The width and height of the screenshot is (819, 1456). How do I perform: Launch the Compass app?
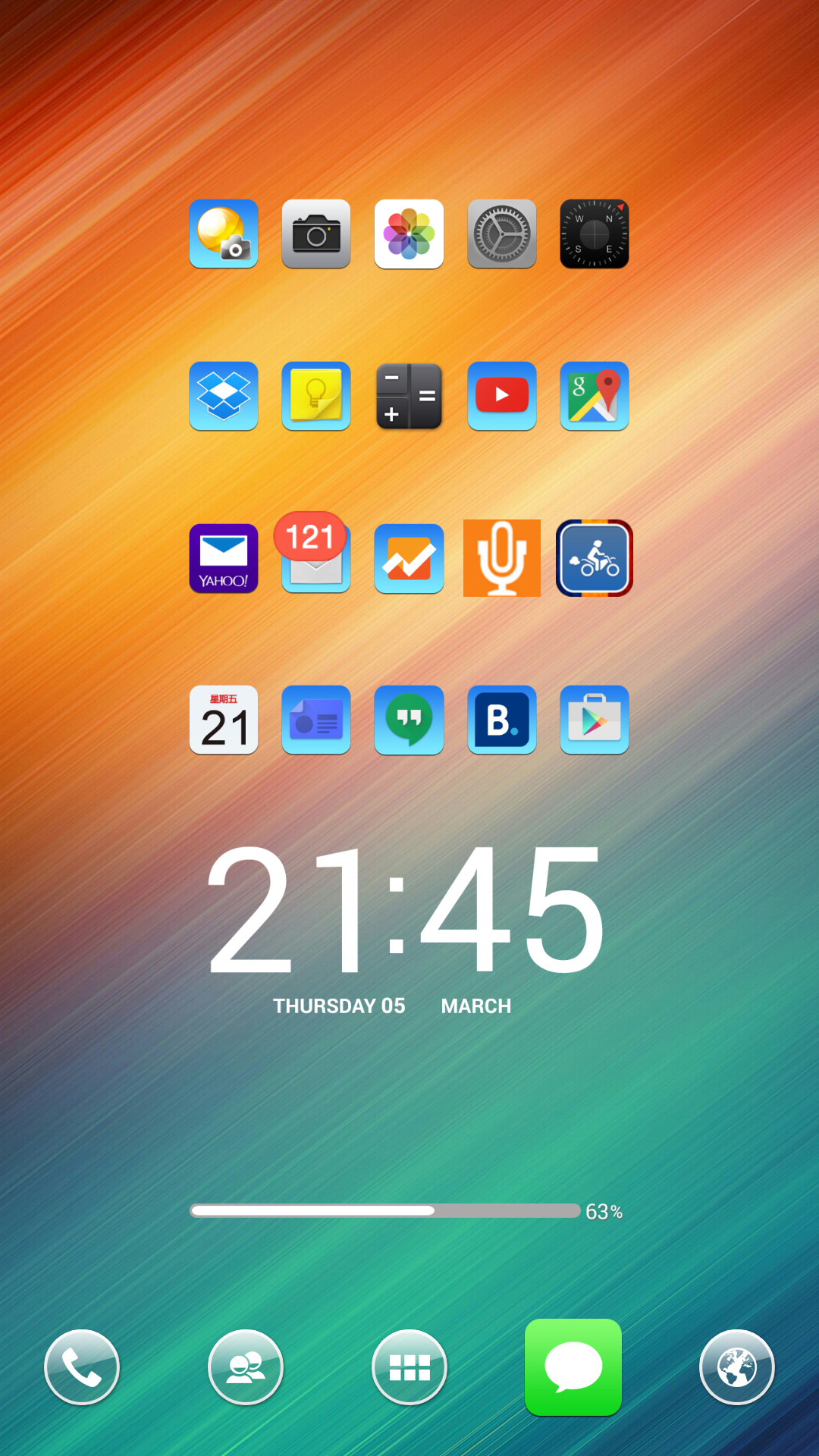coord(595,234)
